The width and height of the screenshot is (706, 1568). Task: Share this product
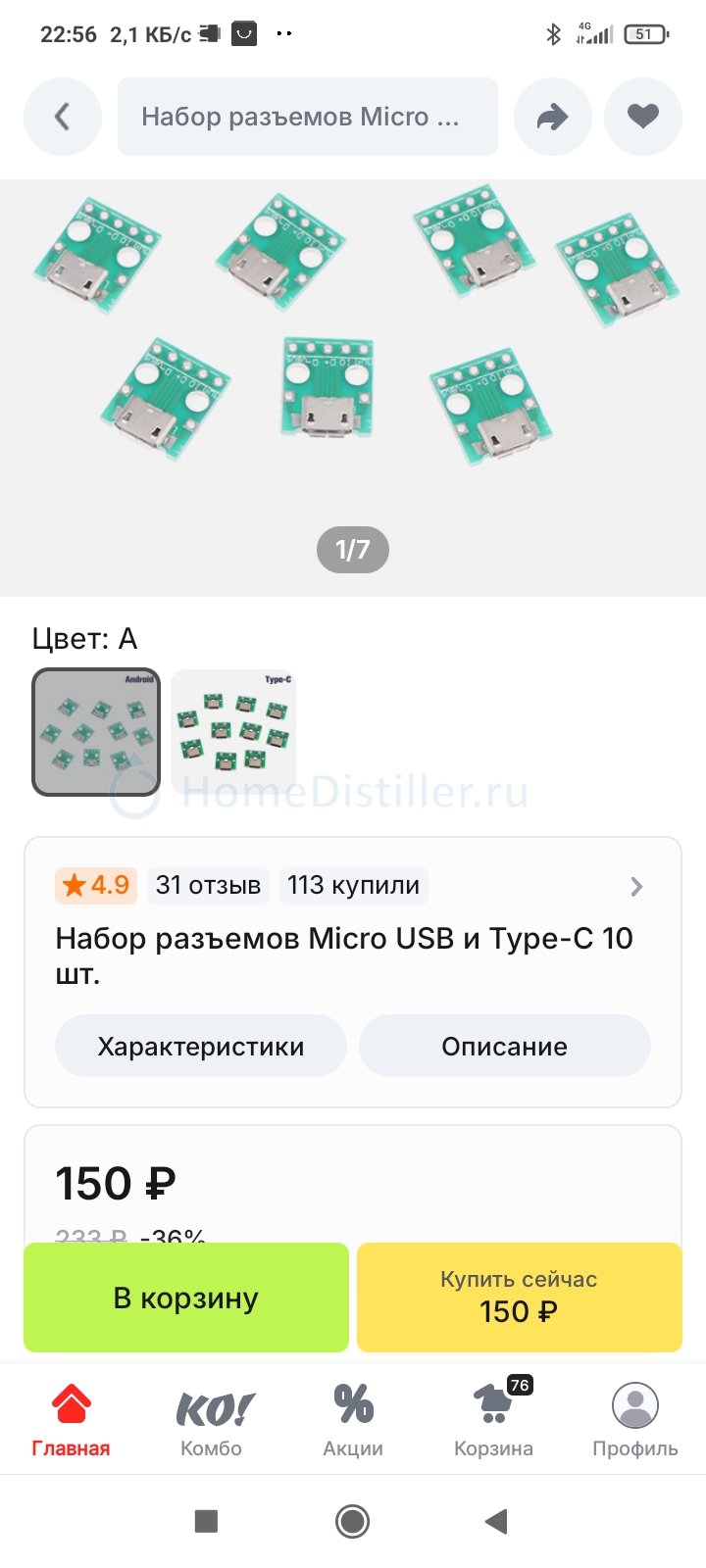point(553,117)
